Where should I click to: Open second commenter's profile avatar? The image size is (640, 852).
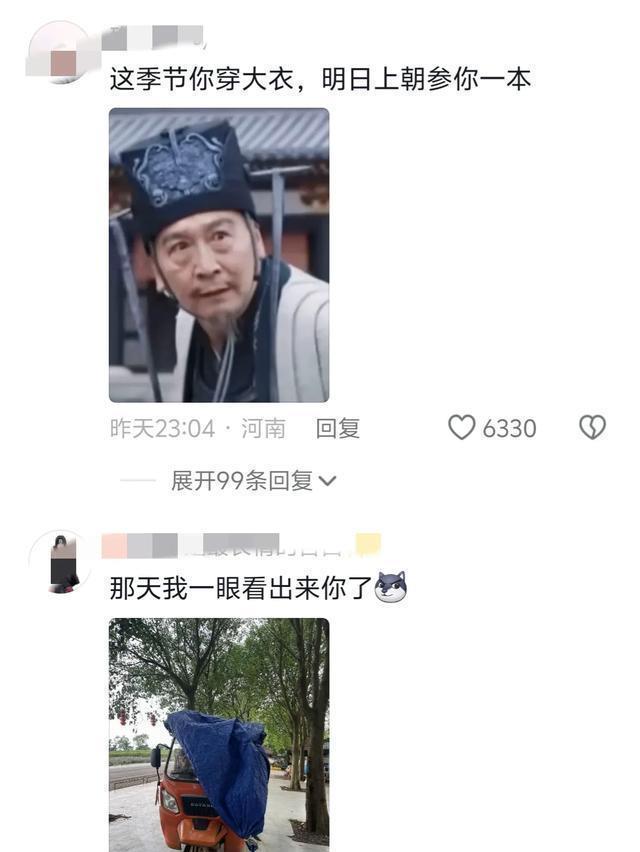(x=61, y=563)
